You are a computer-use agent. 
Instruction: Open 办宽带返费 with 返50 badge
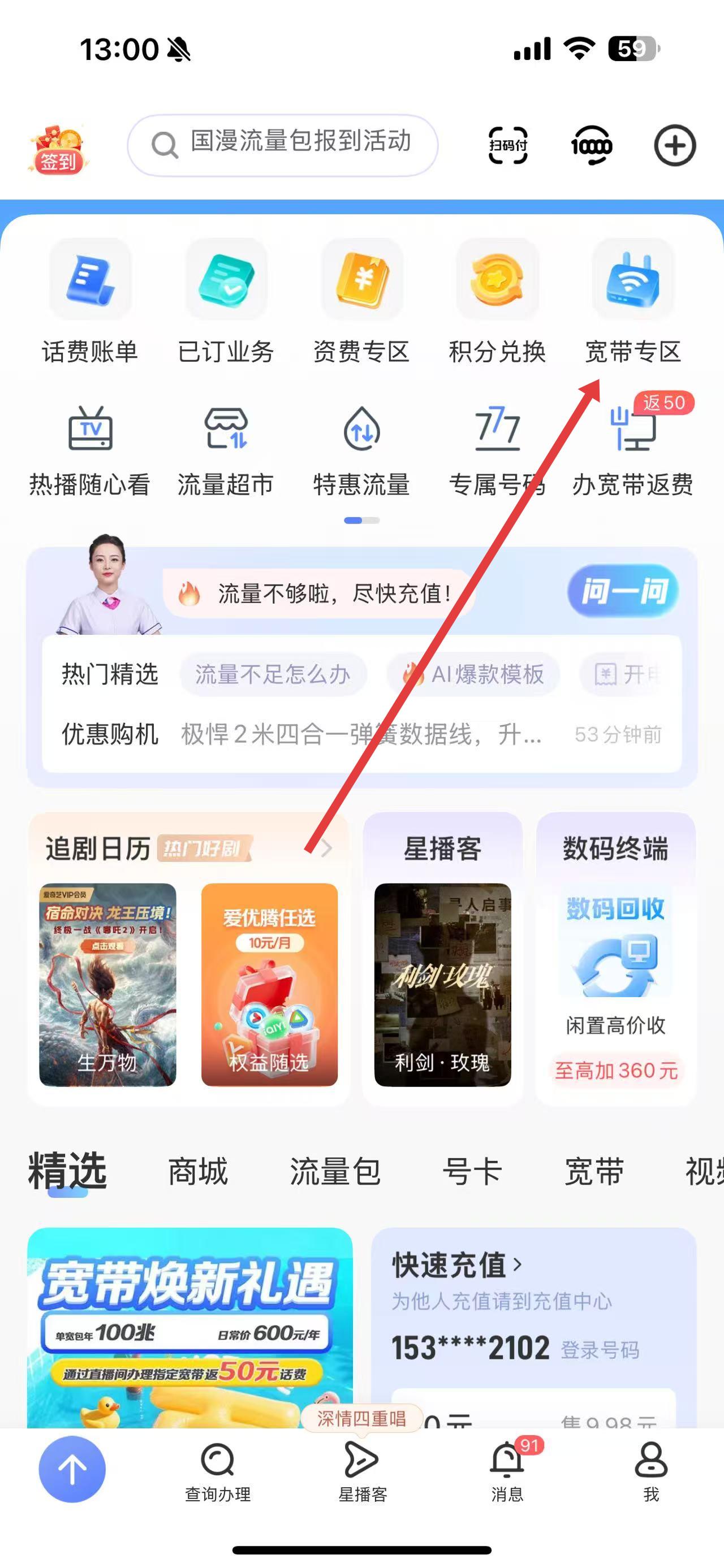click(633, 451)
